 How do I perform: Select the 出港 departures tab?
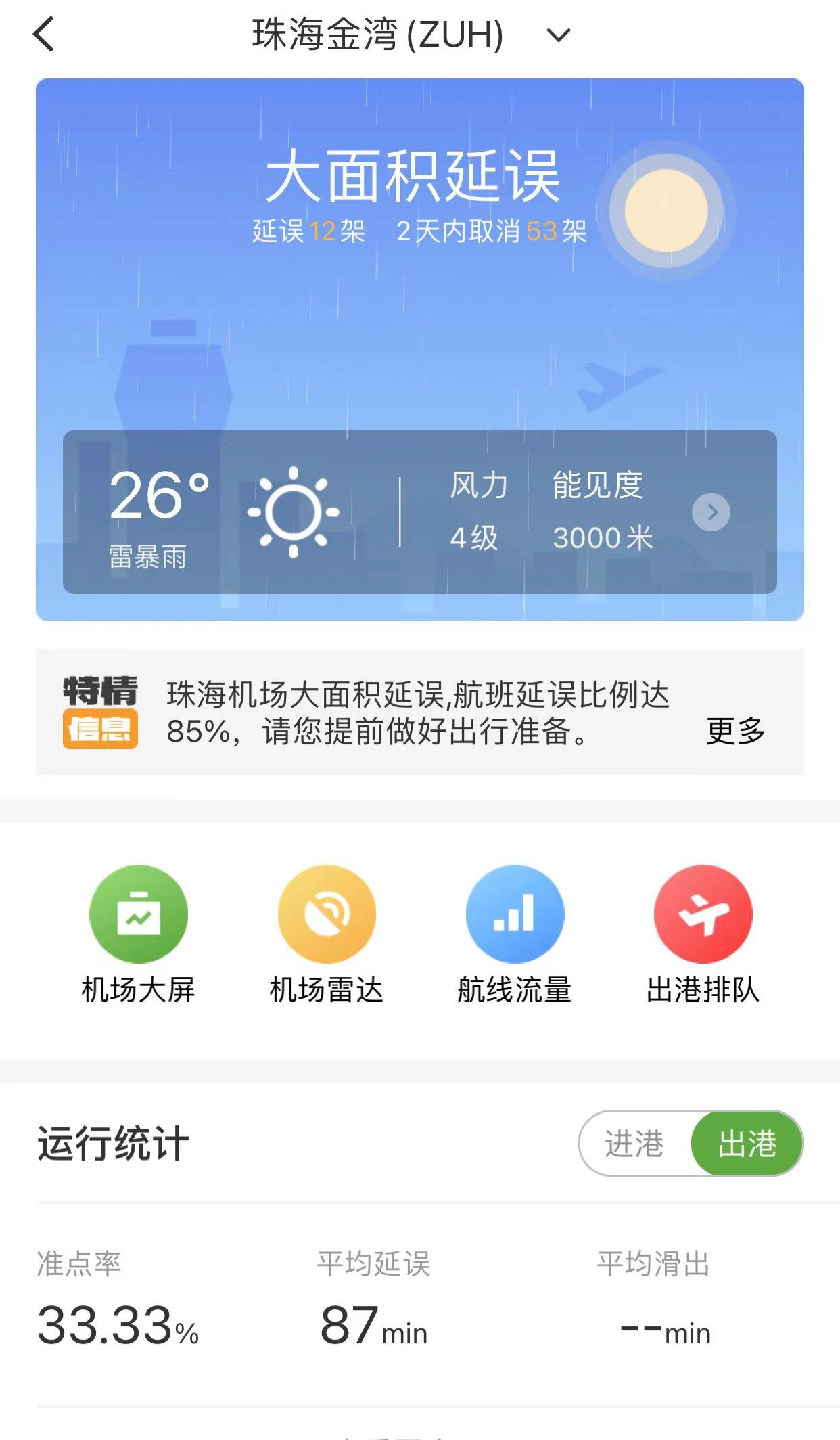tap(747, 1144)
